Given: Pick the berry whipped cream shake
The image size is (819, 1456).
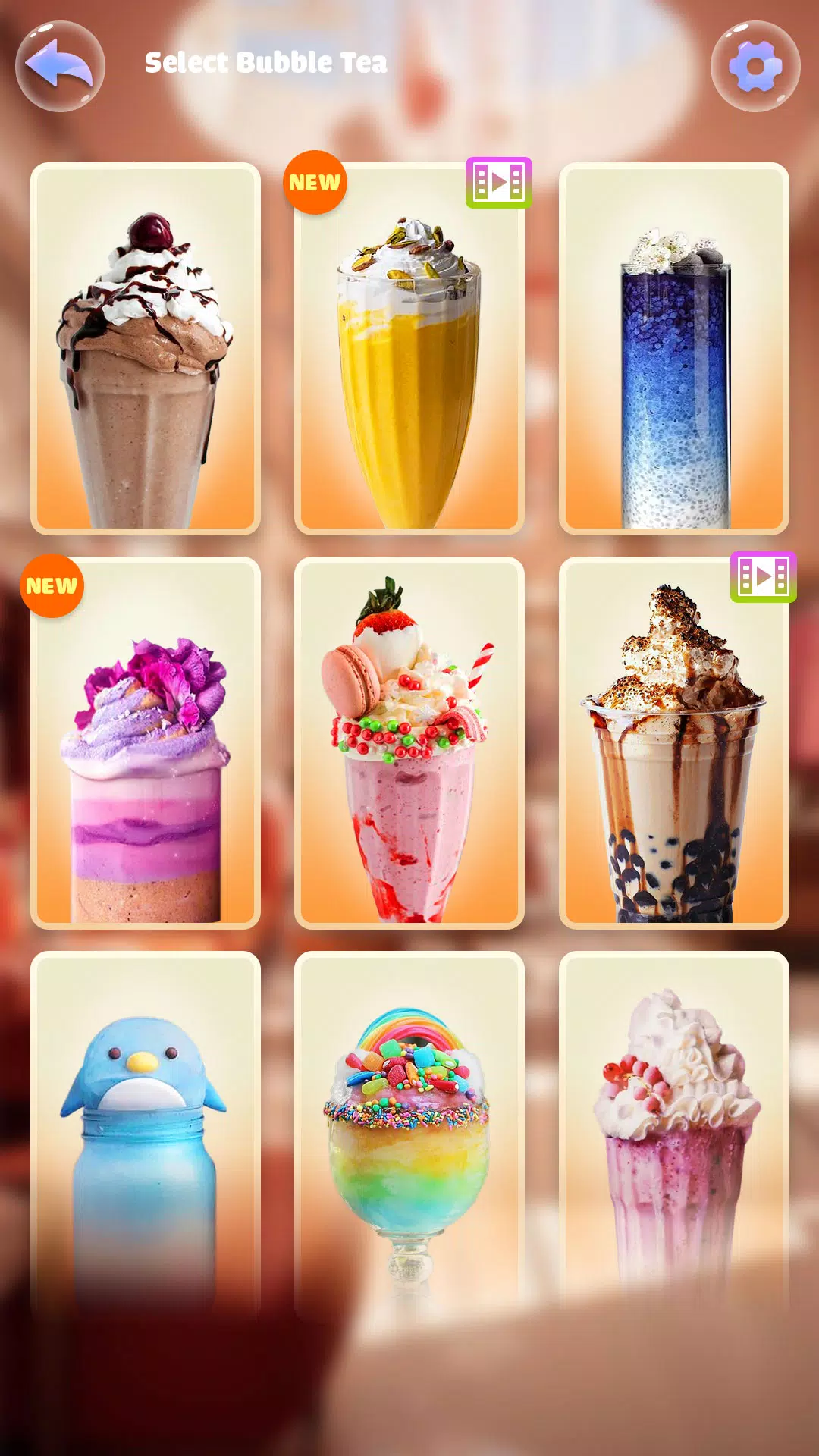Looking at the screenshot, I should tap(673, 1130).
